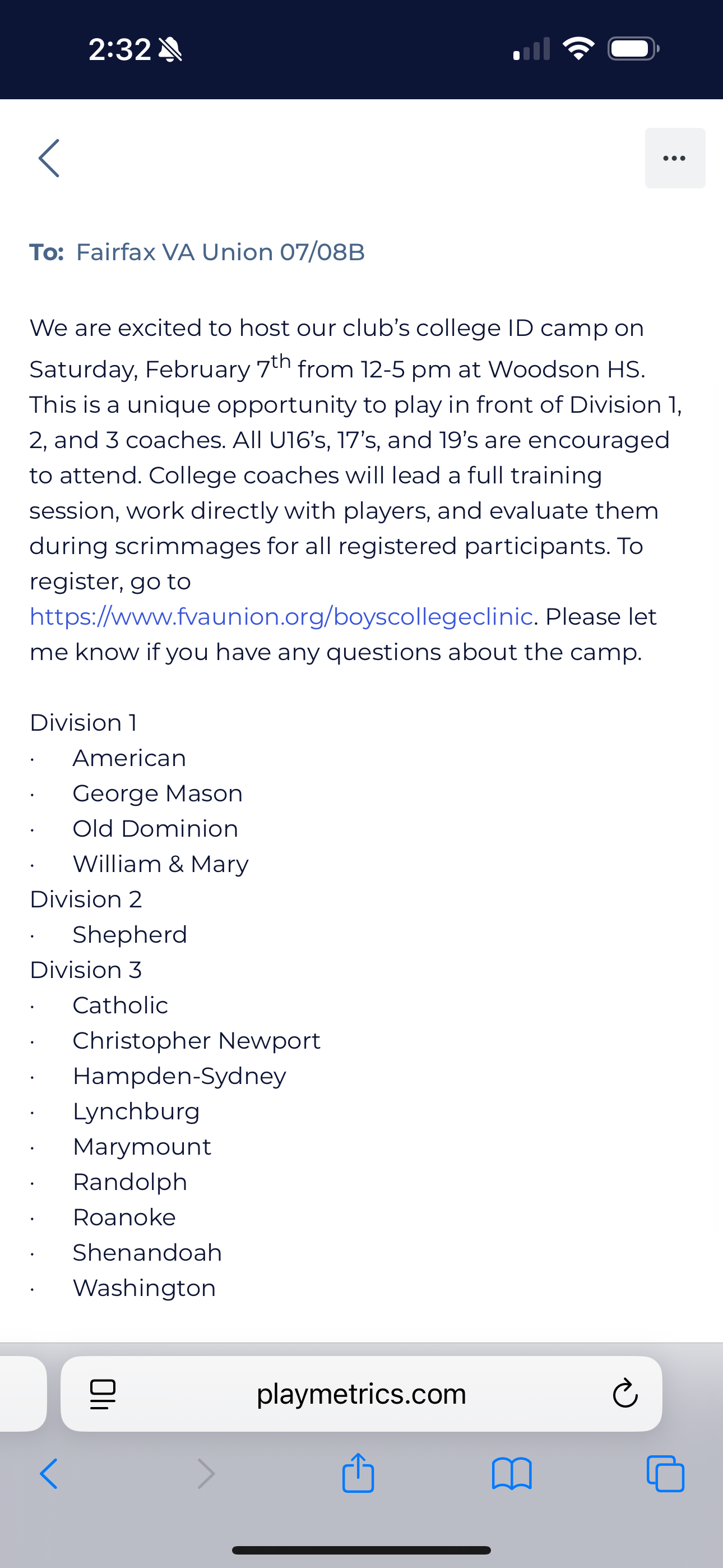Open the fvaunion.org boyscollegeclinic registration link

pyautogui.click(x=281, y=617)
